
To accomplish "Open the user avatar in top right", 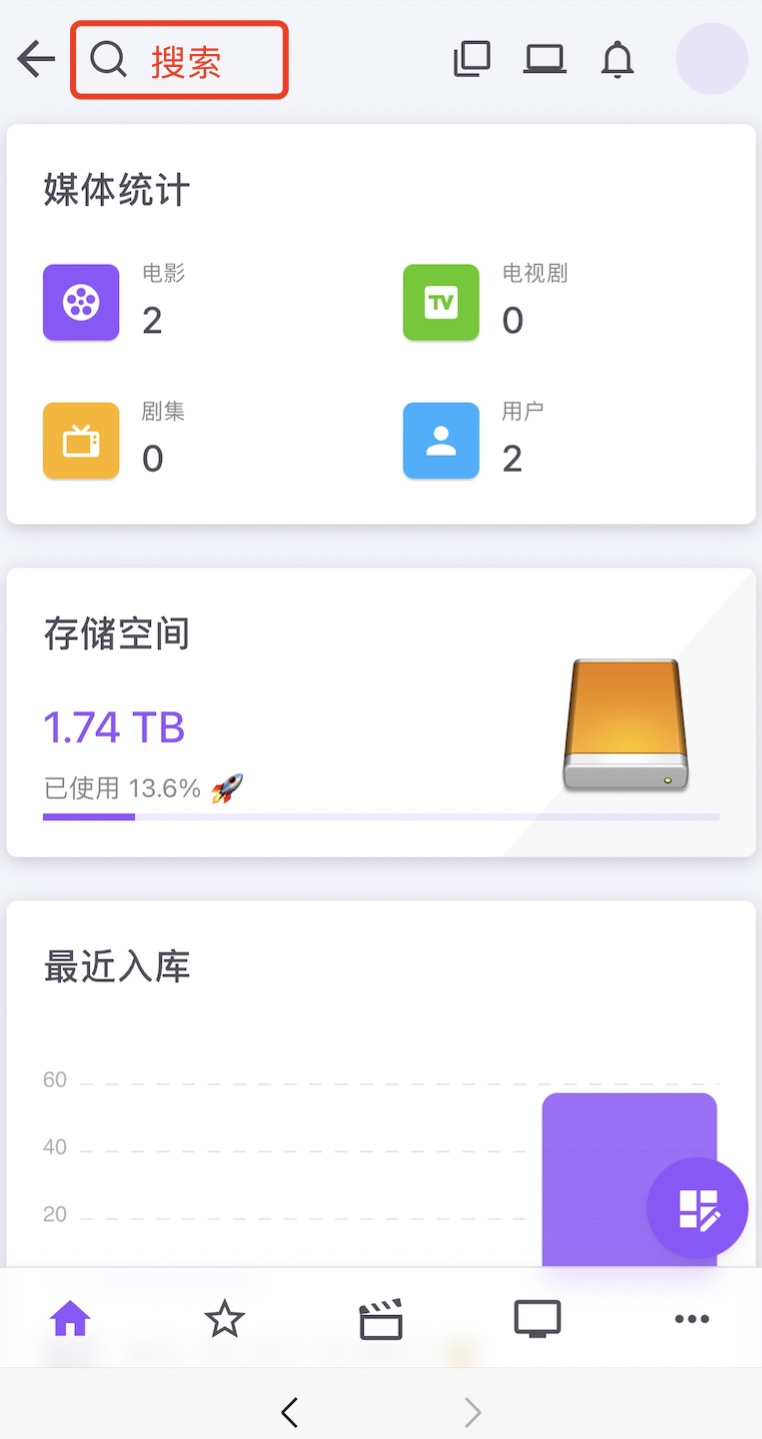I will (x=711, y=59).
